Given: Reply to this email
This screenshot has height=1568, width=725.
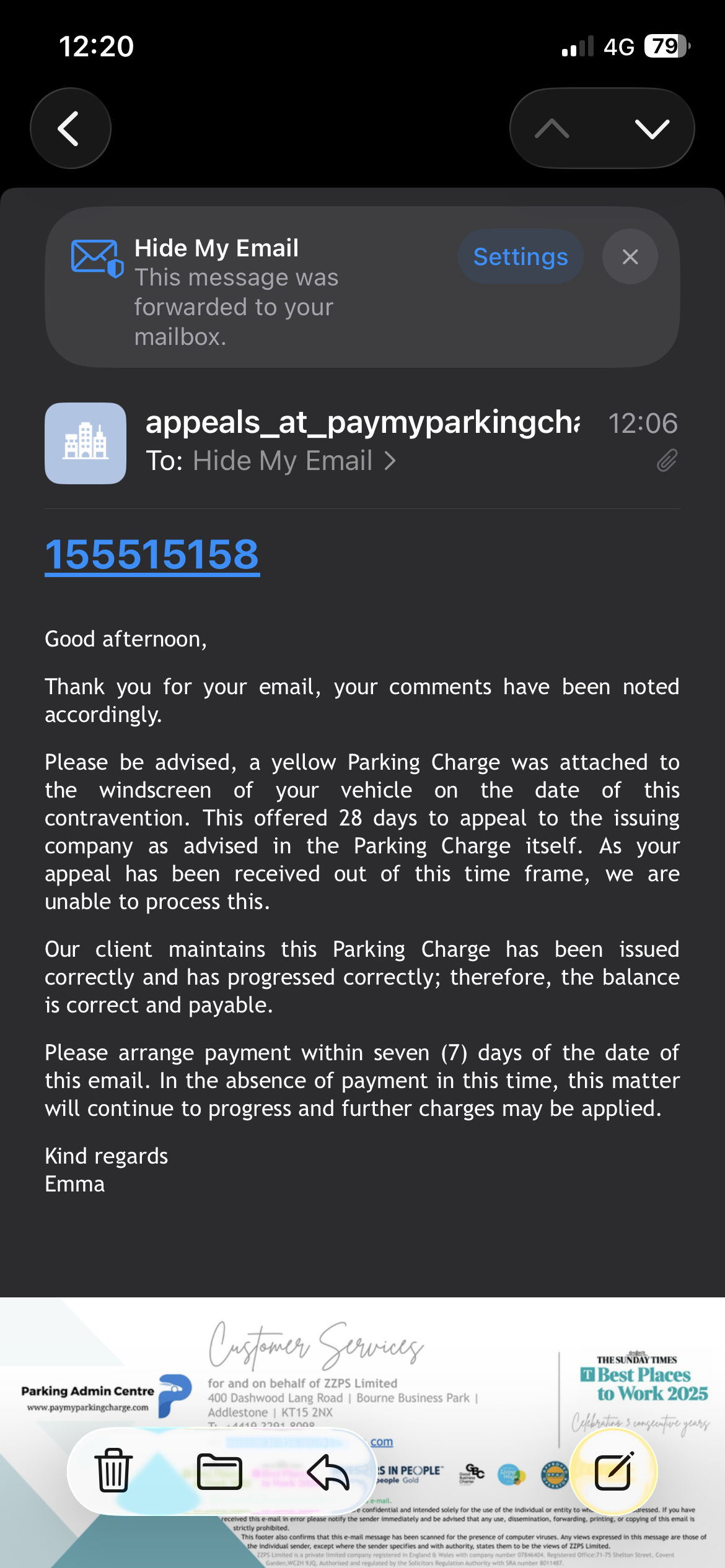Looking at the screenshot, I should 328,1471.
